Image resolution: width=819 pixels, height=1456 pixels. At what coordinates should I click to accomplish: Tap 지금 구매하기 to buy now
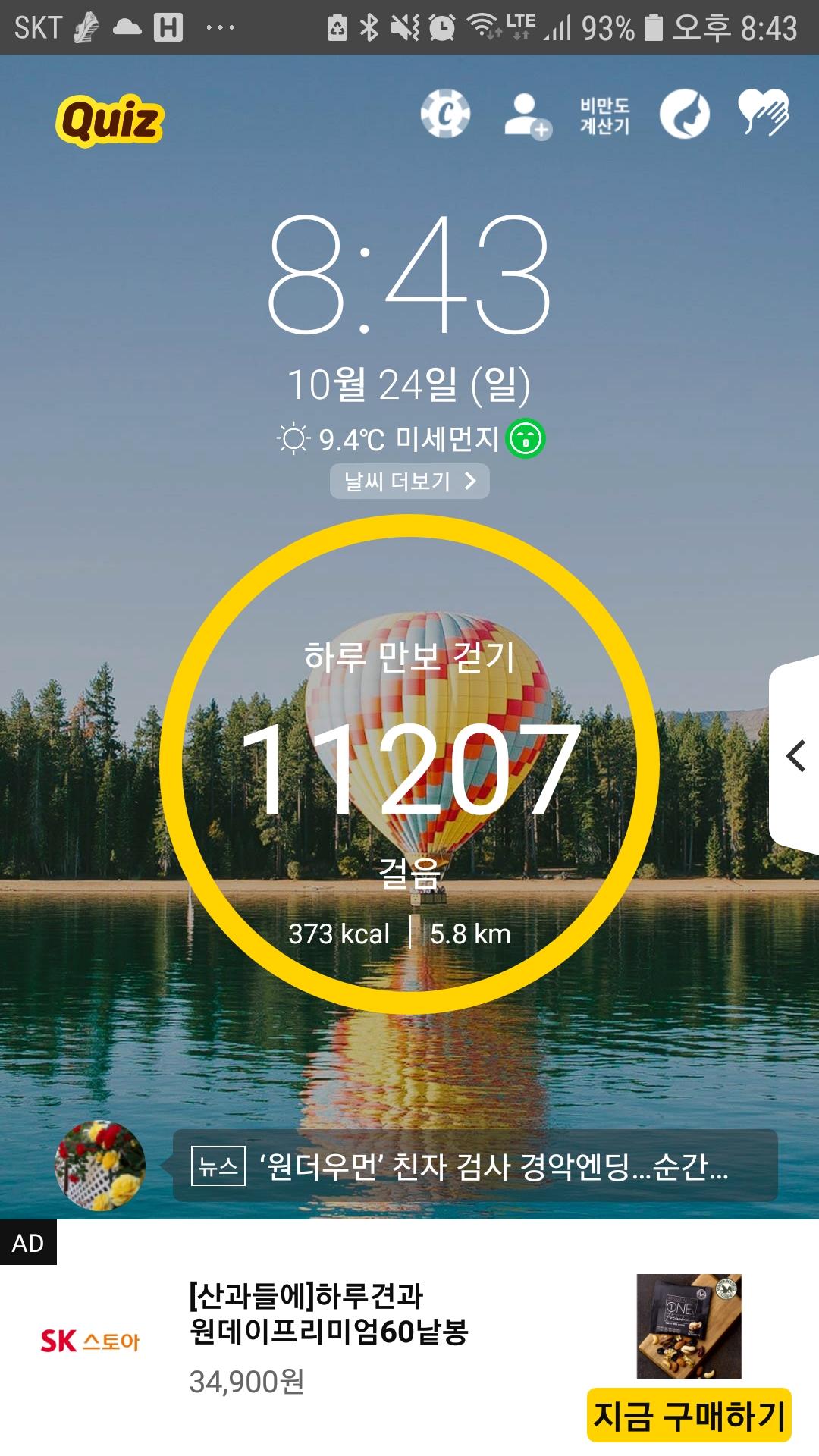pos(689,1415)
